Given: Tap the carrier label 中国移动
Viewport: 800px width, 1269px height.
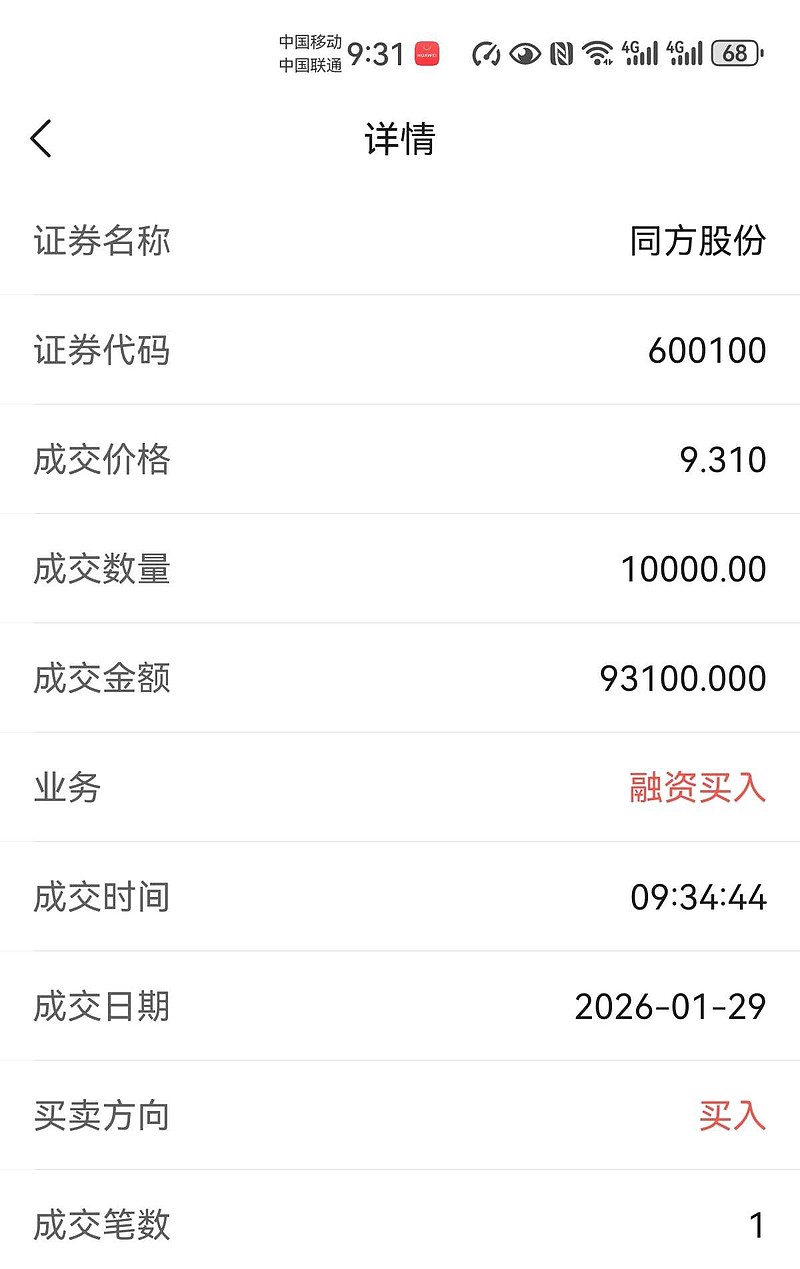Looking at the screenshot, I should point(310,41).
